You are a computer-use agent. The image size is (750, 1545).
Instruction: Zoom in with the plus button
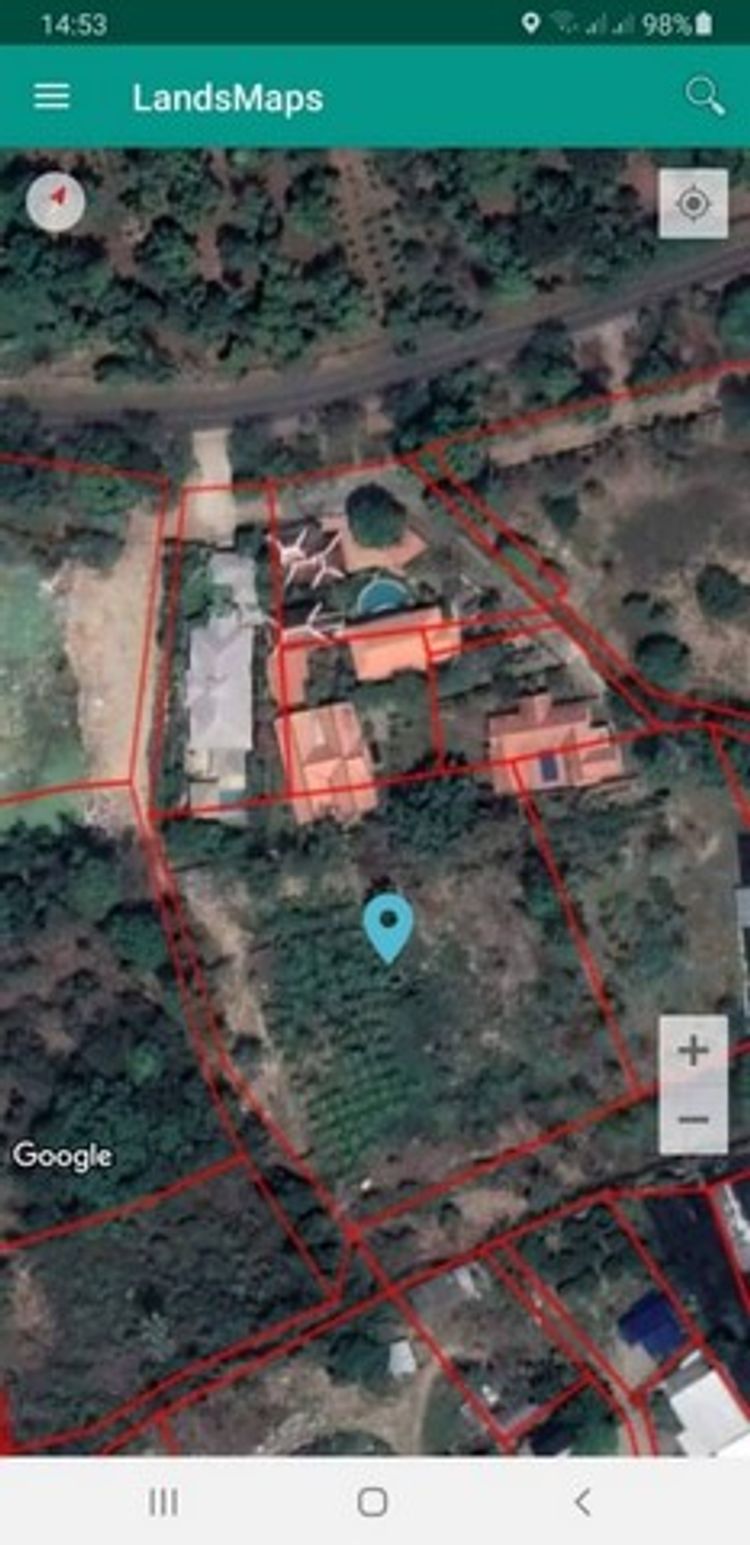point(693,1051)
